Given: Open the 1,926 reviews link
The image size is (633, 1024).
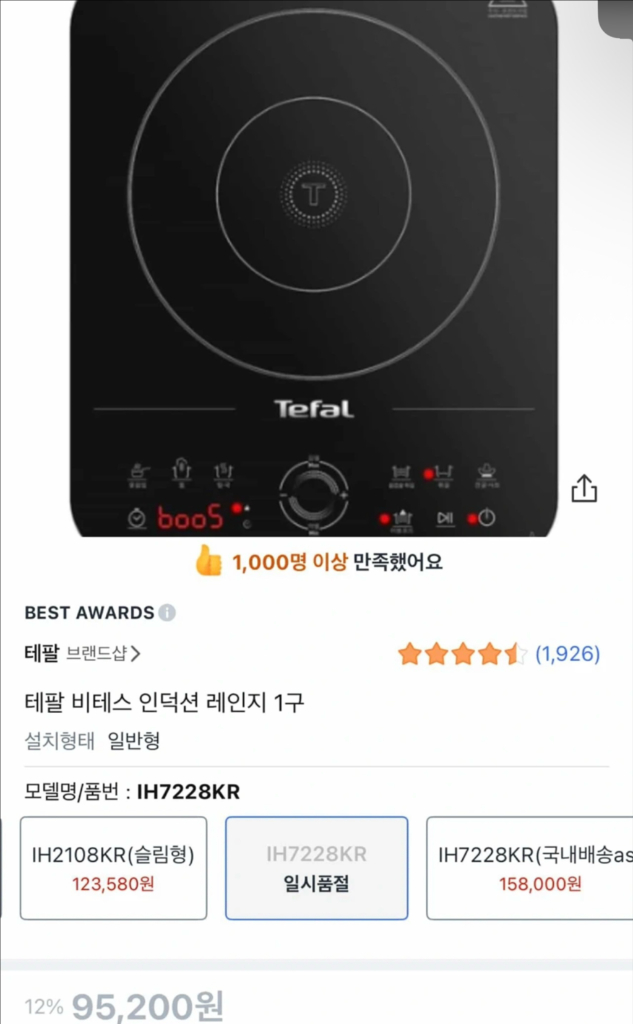Looking at the screenshot, I should pyautogui.click(x=567, y=654).
